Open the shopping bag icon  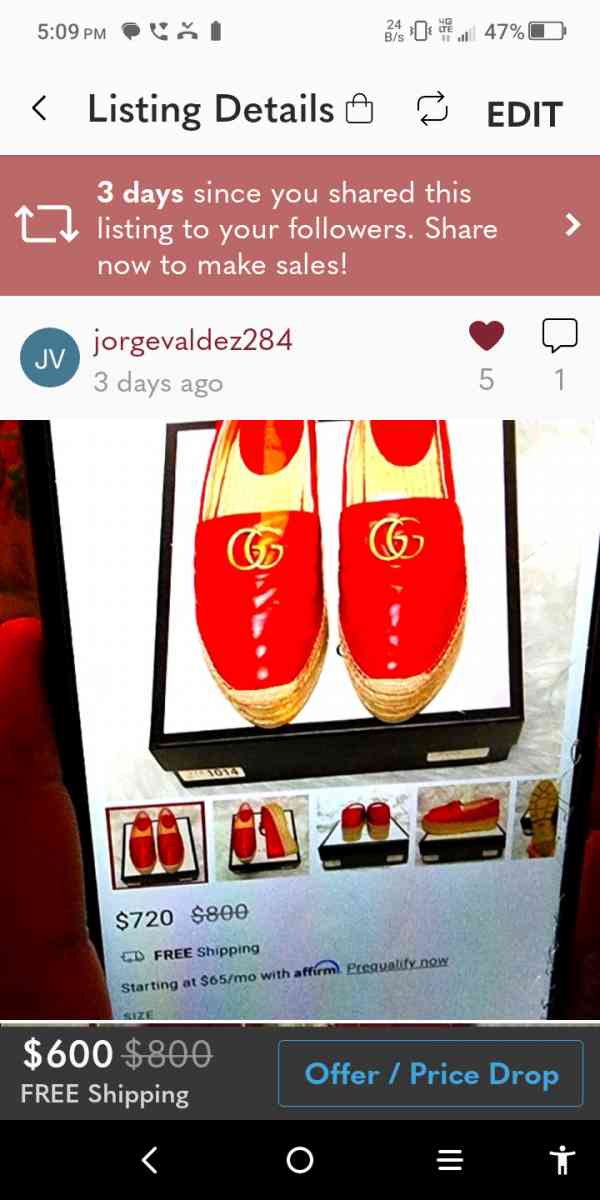point(358,109)
